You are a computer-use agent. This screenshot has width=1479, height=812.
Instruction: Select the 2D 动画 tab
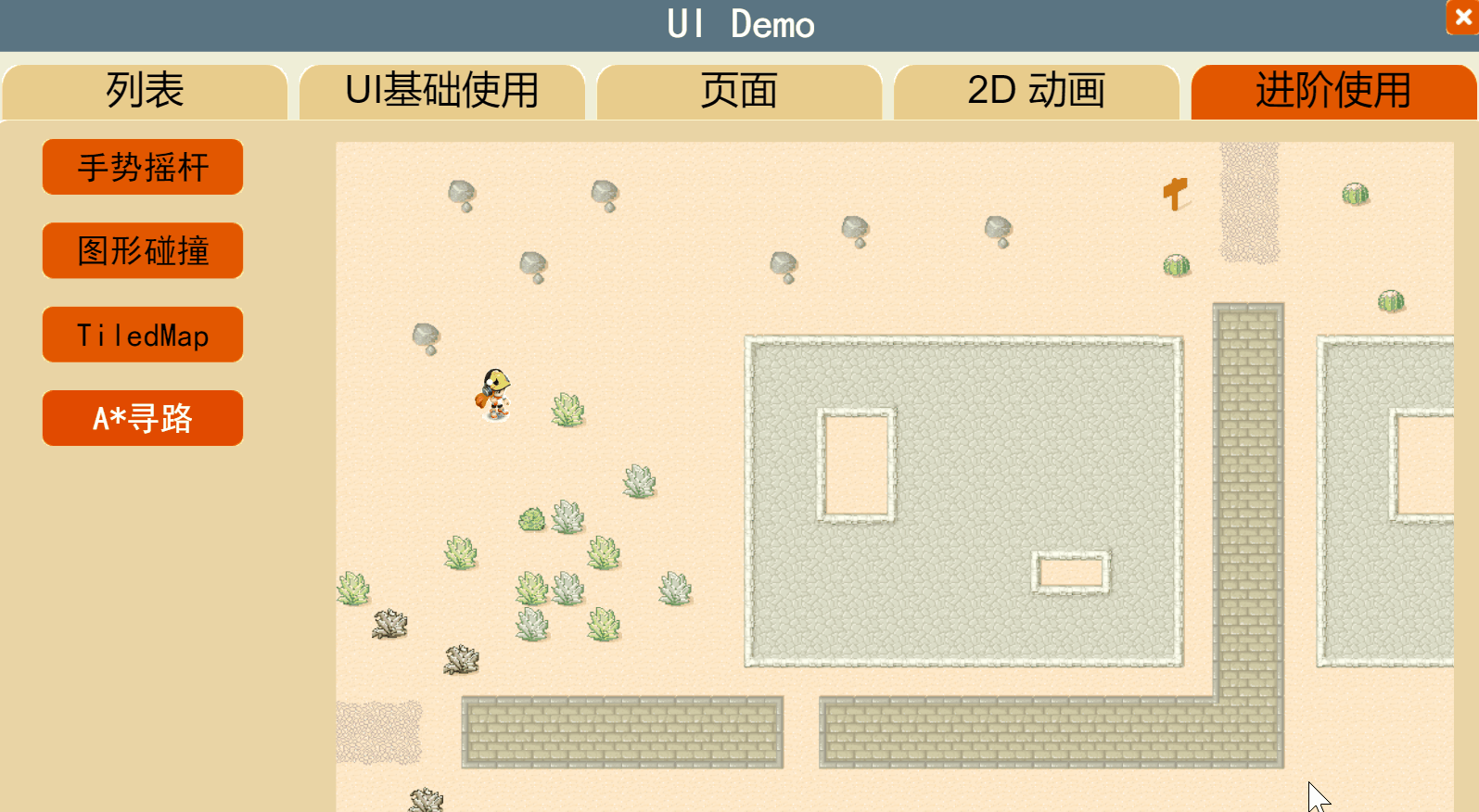tap(1036, 92)
